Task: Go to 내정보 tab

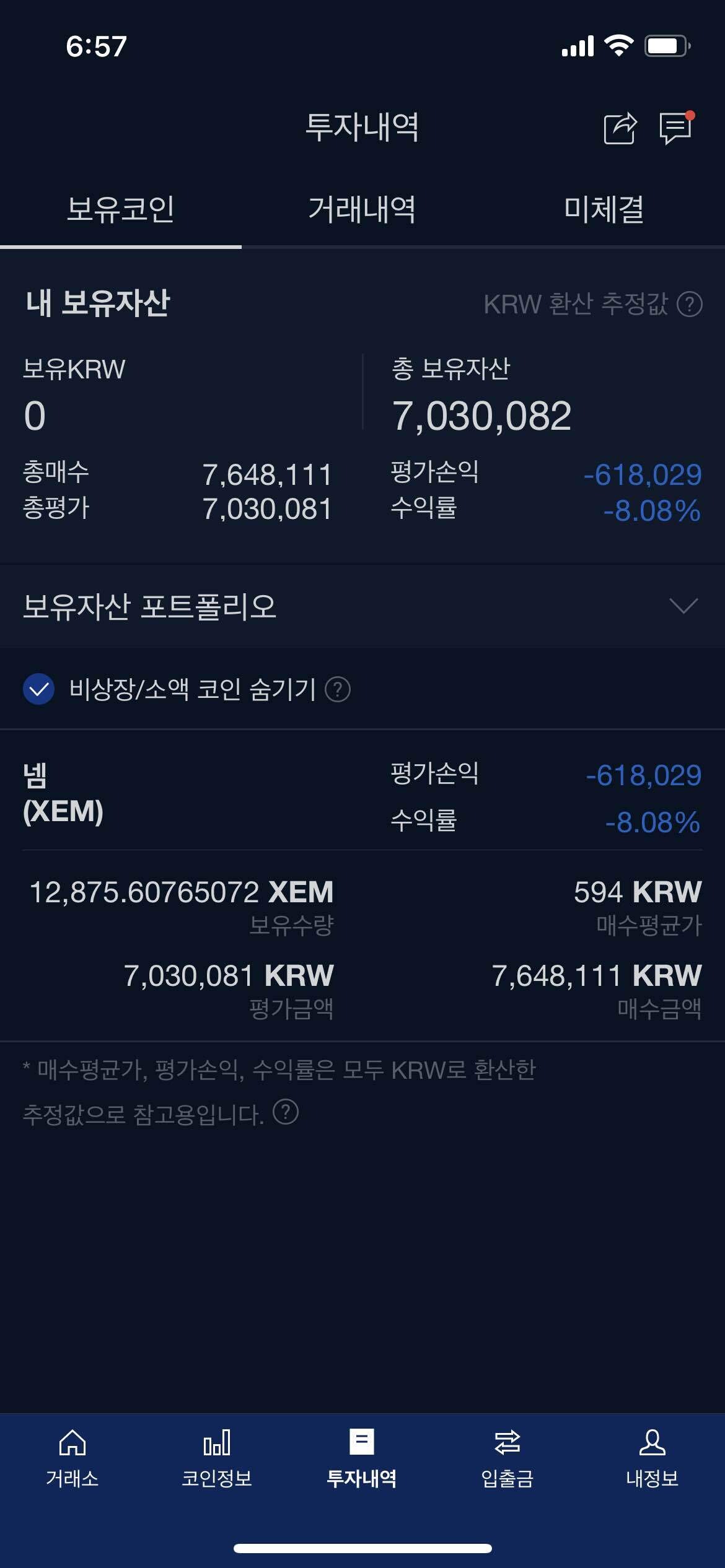Action: tap(652, 1459)
